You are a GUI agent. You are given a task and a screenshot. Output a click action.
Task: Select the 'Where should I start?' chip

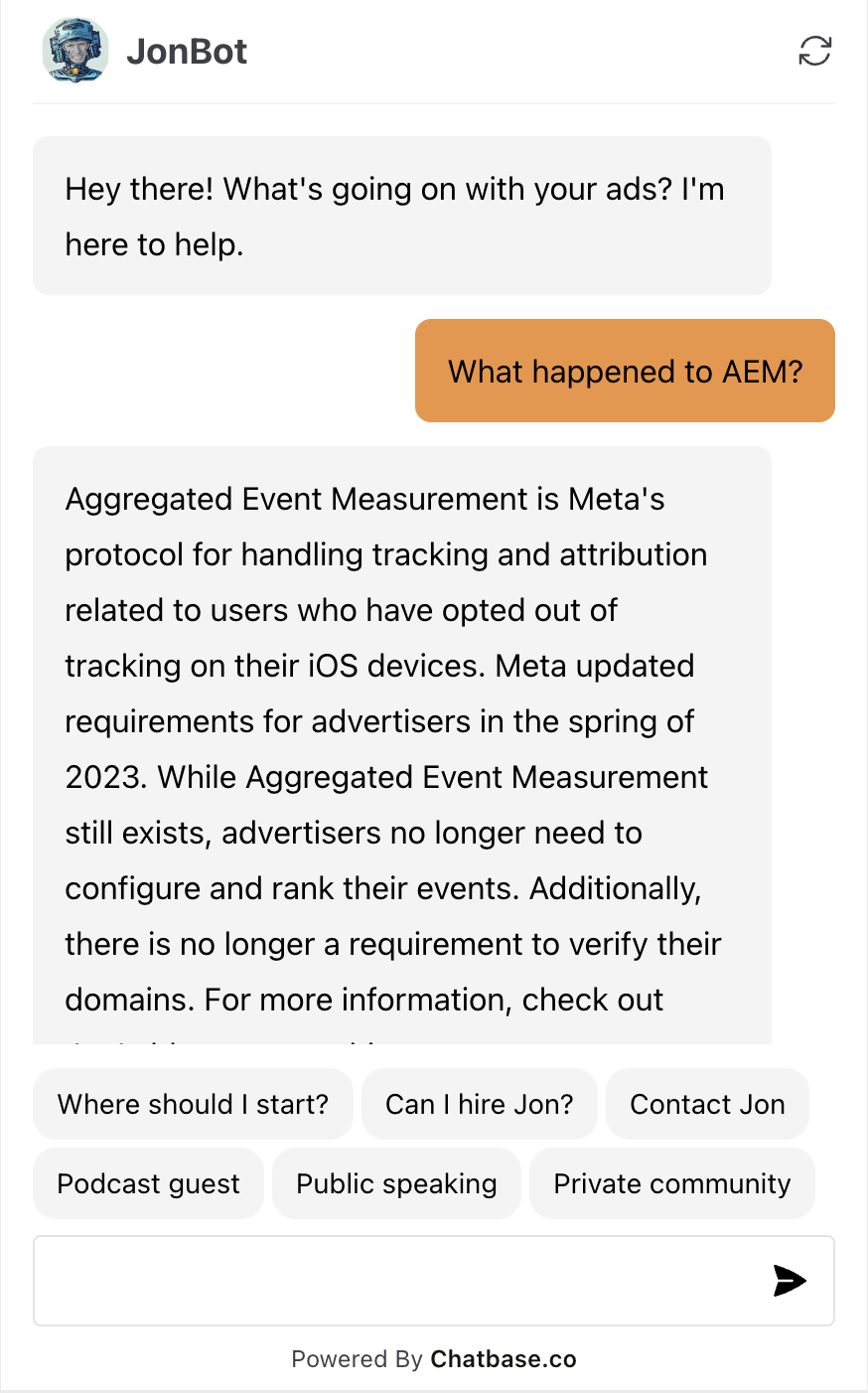point(193,1104)
